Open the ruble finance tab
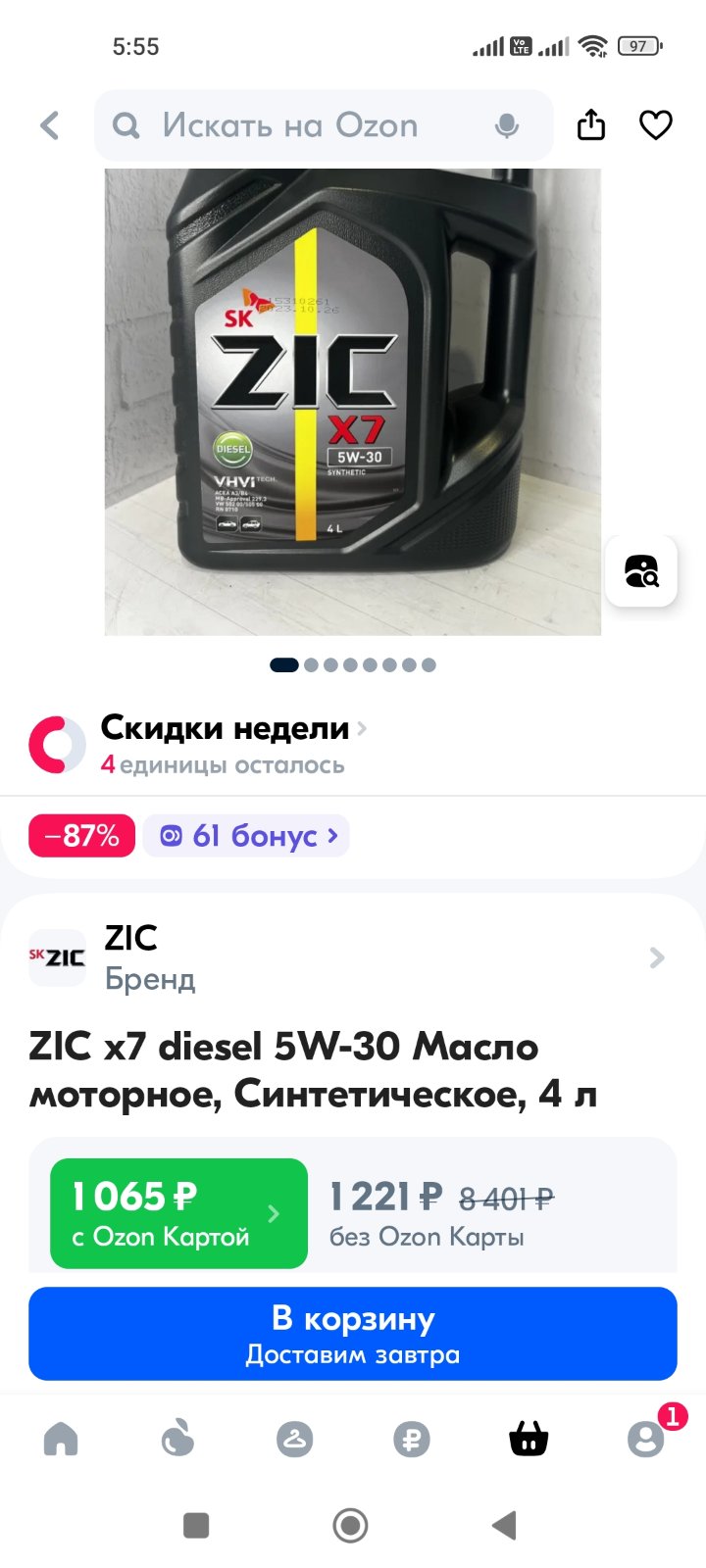The height and width of the screenshot is (1568, 706). coord(412,1439)
